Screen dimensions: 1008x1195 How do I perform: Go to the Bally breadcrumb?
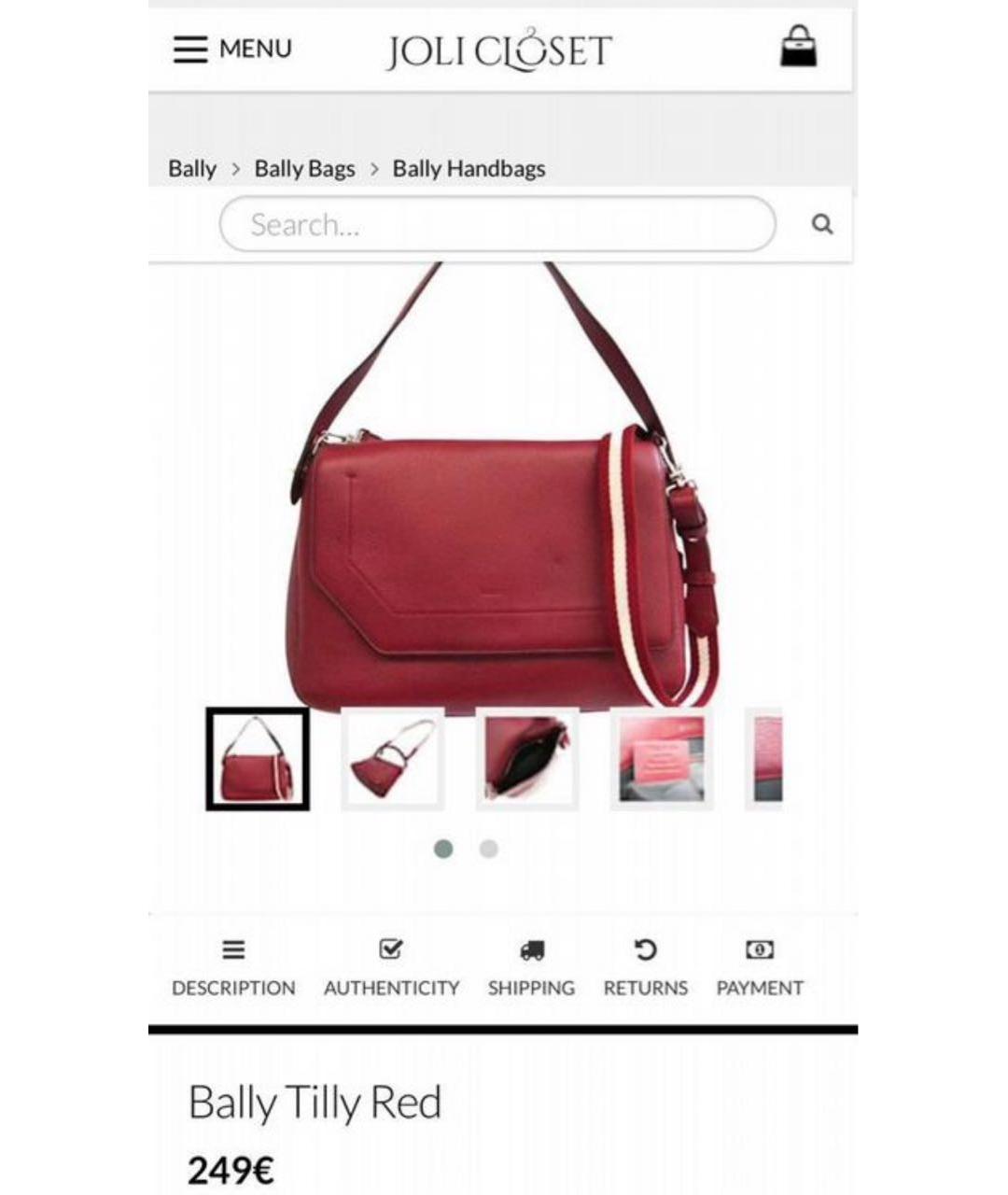[191, 169]
